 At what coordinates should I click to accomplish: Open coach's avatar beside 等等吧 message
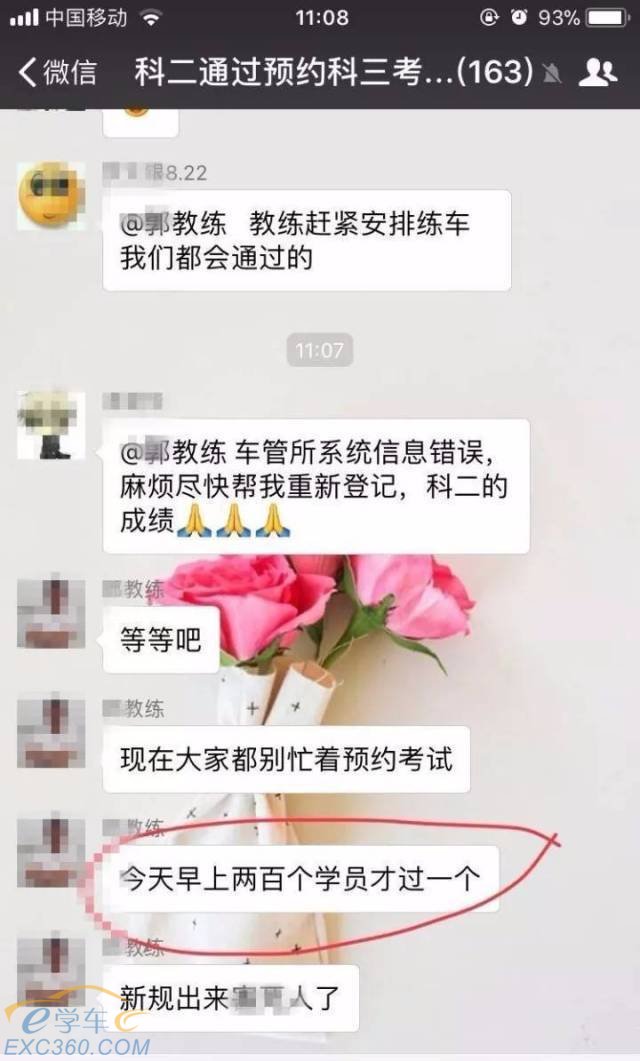[51, 613]
